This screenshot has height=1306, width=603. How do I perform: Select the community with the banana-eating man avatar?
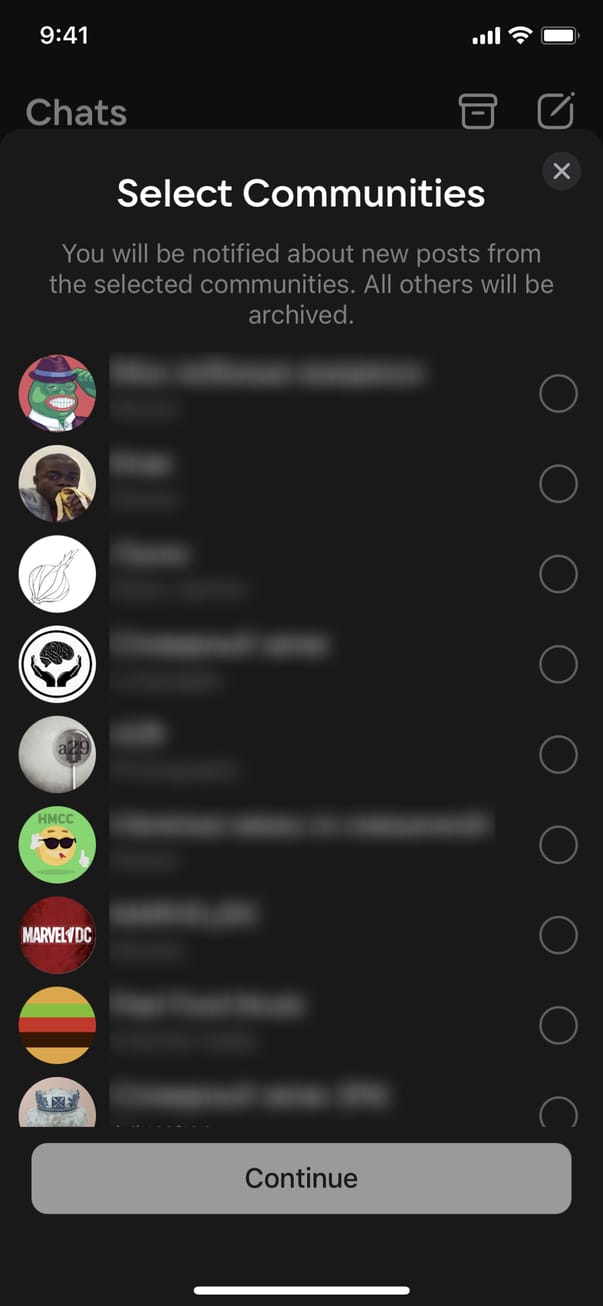click(558, 484)
